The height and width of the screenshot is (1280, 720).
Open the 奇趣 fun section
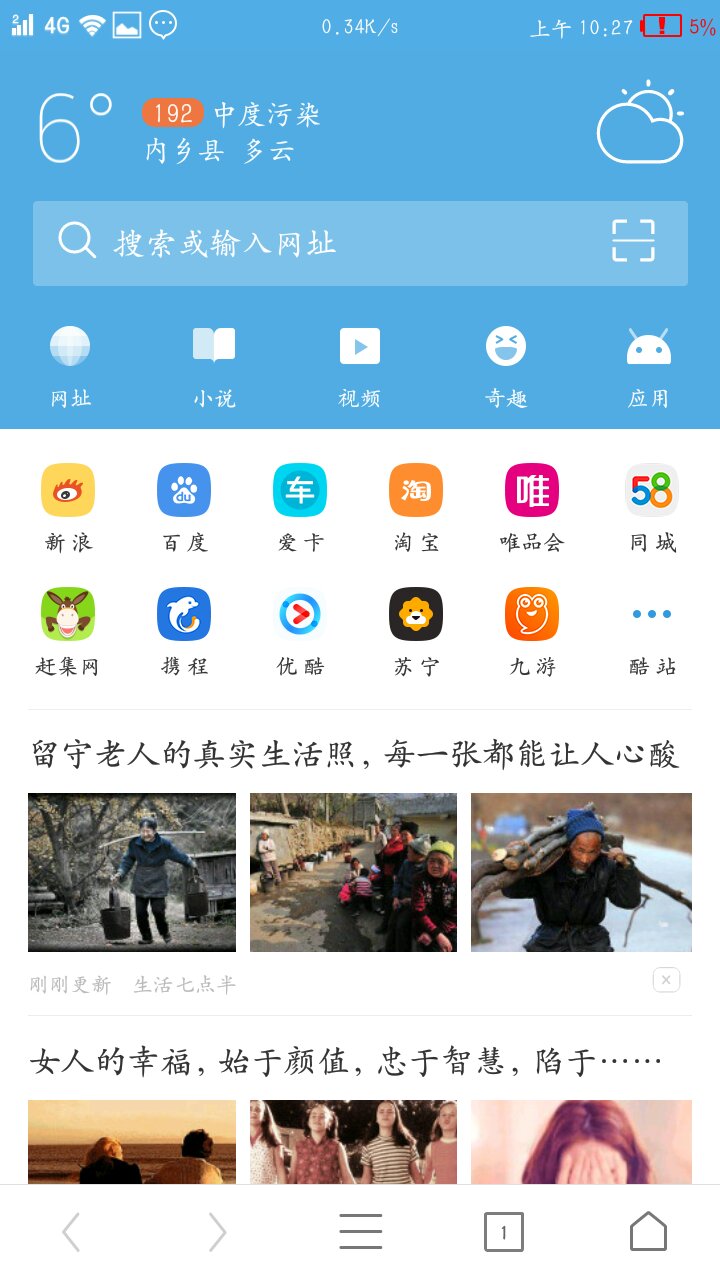[x=506, y=367]
